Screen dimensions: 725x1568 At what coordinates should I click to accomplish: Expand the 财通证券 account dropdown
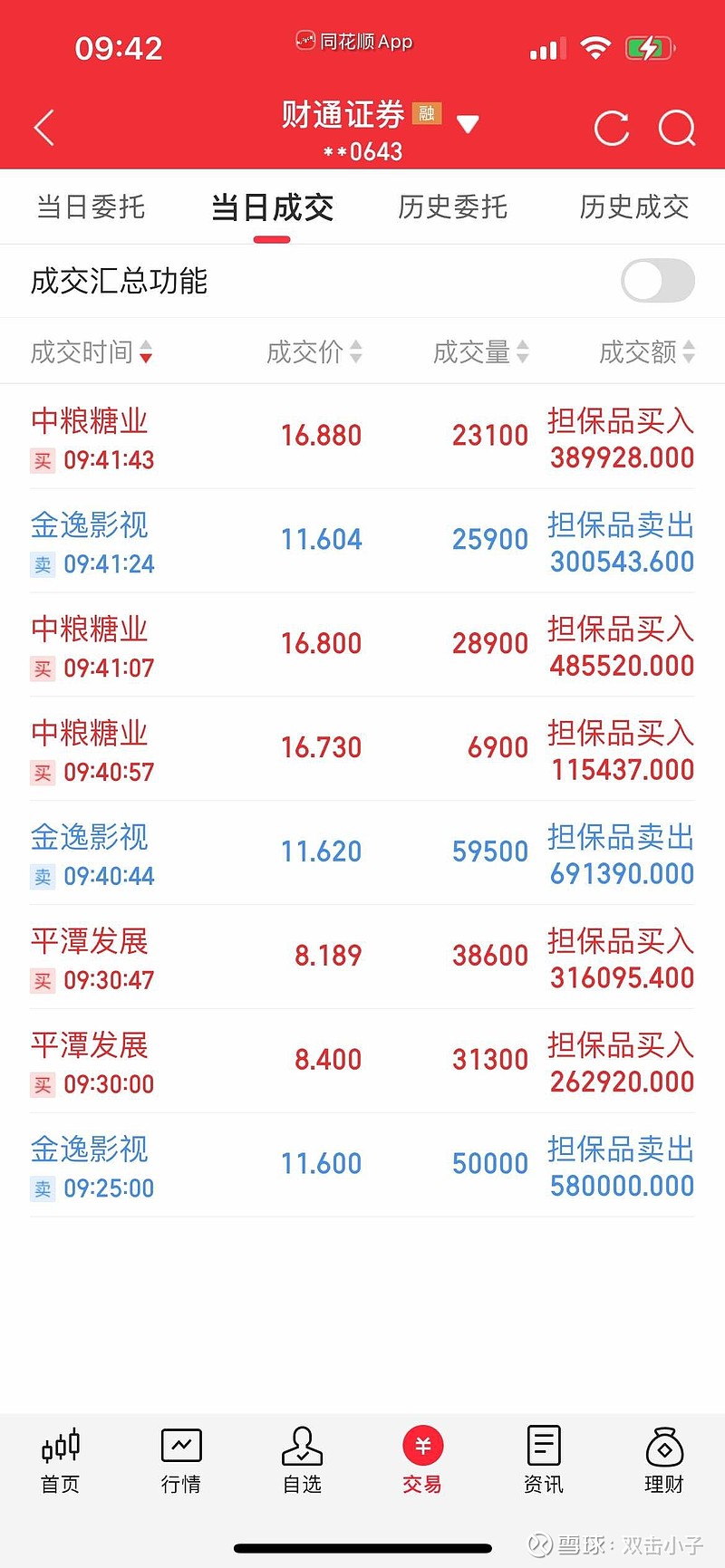coord(468,124)
